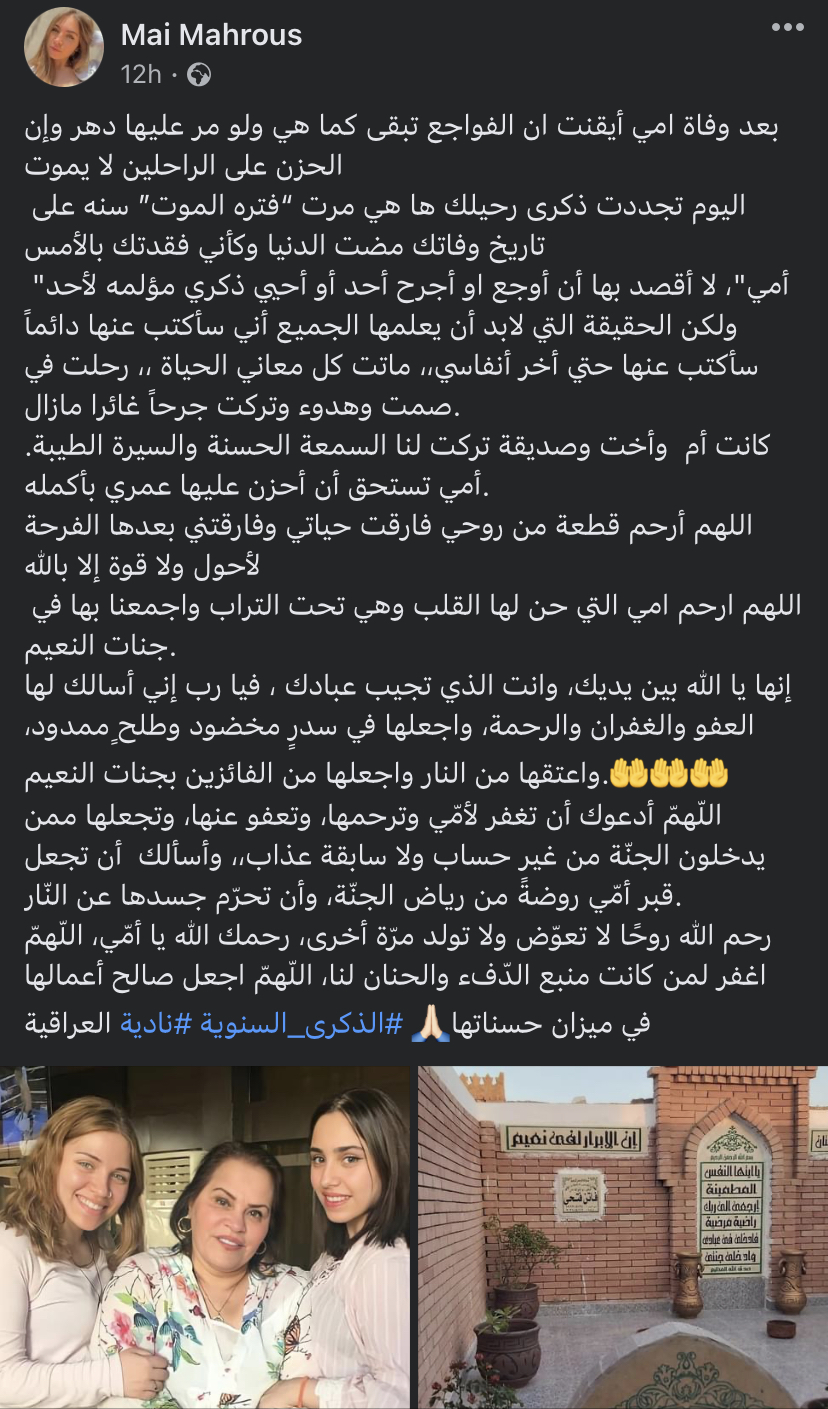The image size is (828, 1409).
Task: View the photo of three women
Action: pos(205,1237)
